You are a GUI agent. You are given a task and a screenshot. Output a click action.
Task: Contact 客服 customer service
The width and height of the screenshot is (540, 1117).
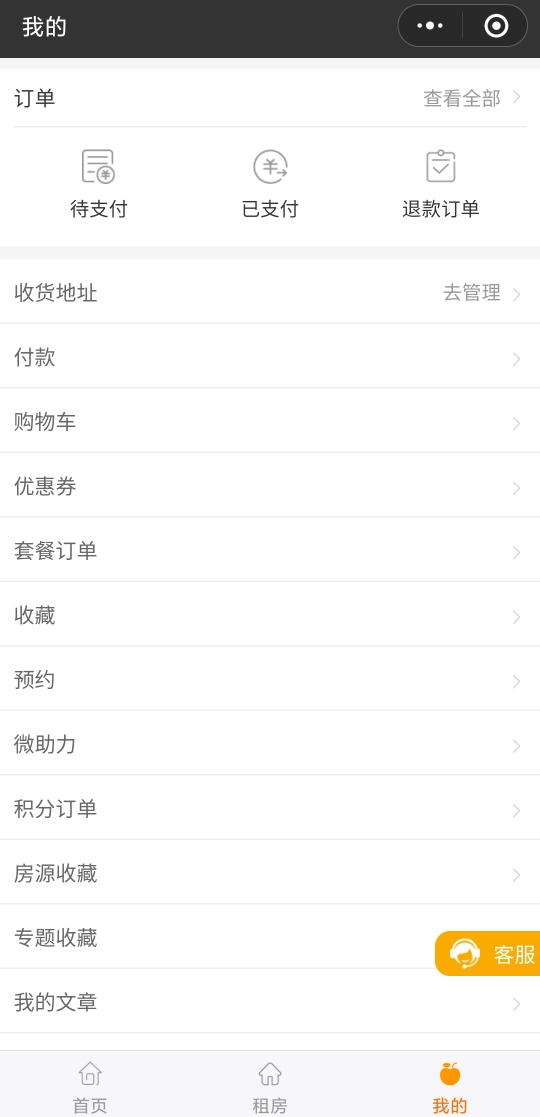pos(488,953)
